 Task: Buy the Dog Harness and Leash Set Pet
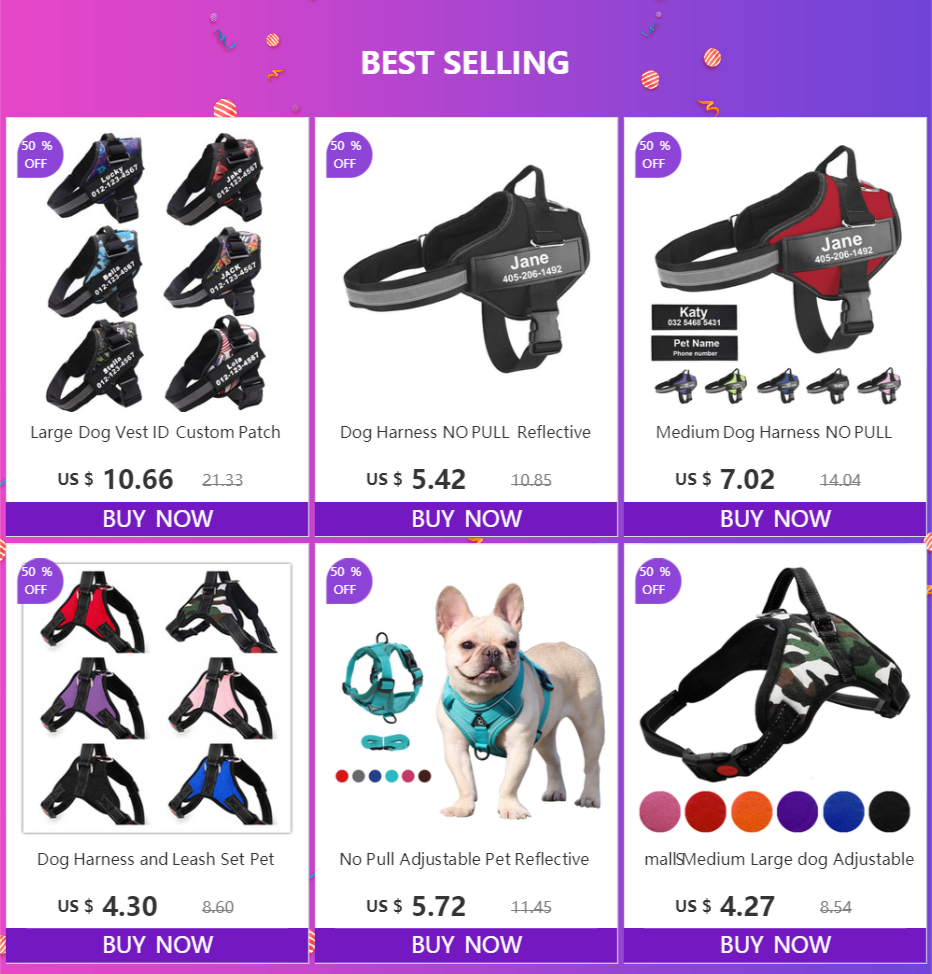pos(157,945)
